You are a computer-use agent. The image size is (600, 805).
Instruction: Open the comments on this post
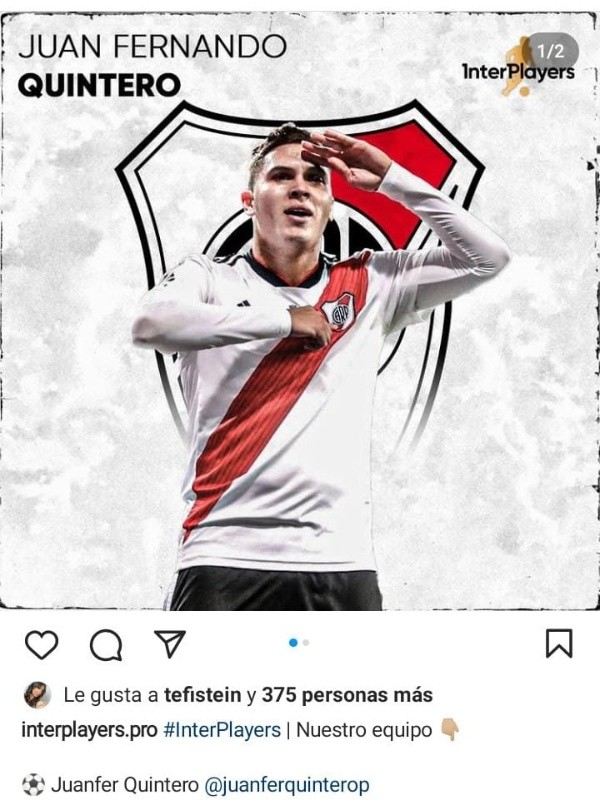click(105, 645)
